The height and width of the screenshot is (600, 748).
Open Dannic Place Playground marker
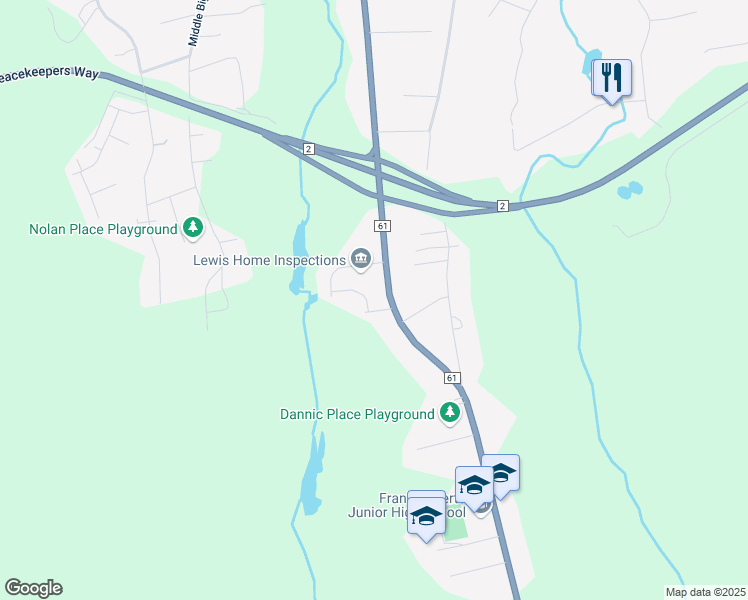(x=450, y=412)
